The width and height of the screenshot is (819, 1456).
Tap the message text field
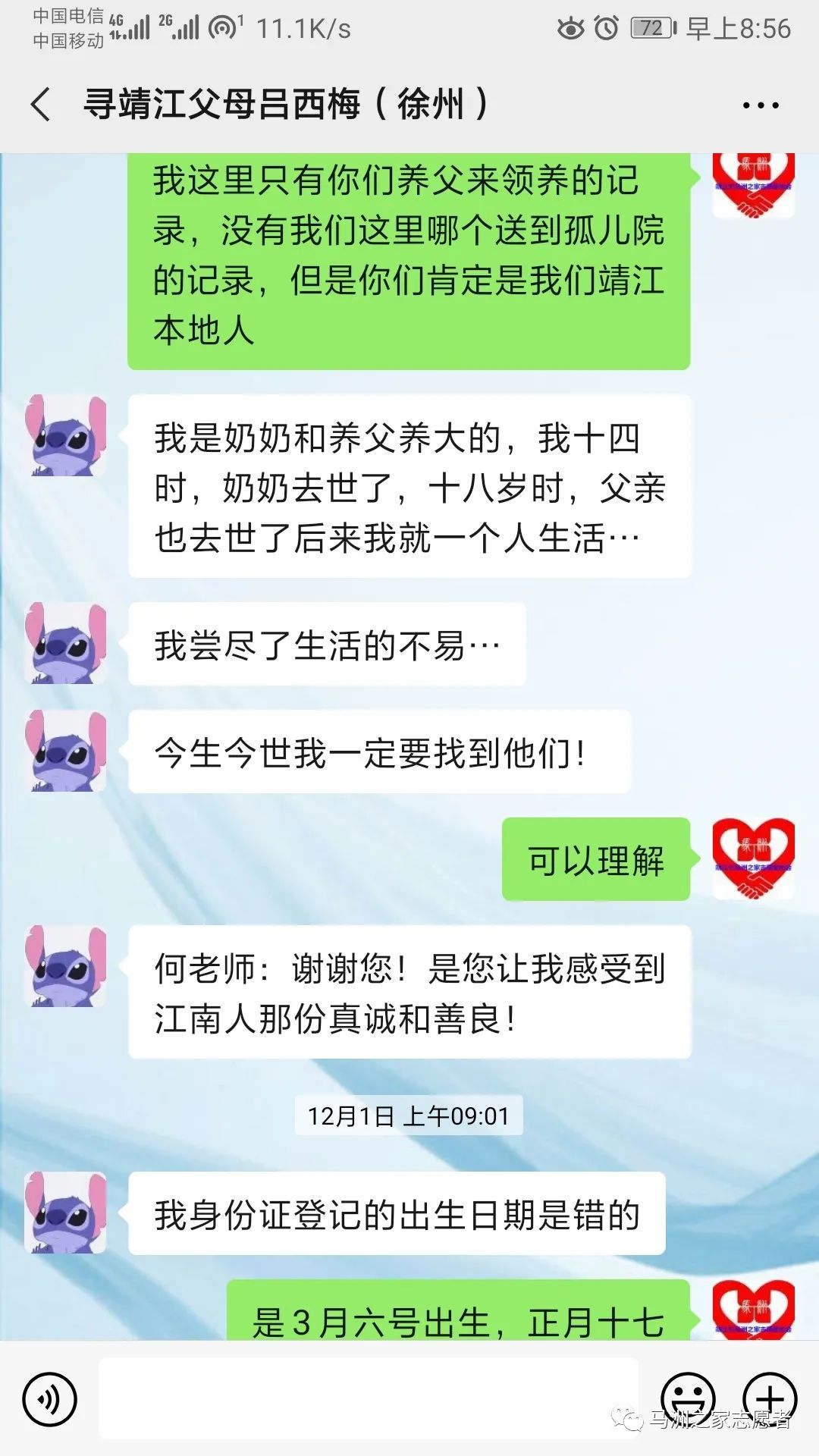coord(369,1398)
